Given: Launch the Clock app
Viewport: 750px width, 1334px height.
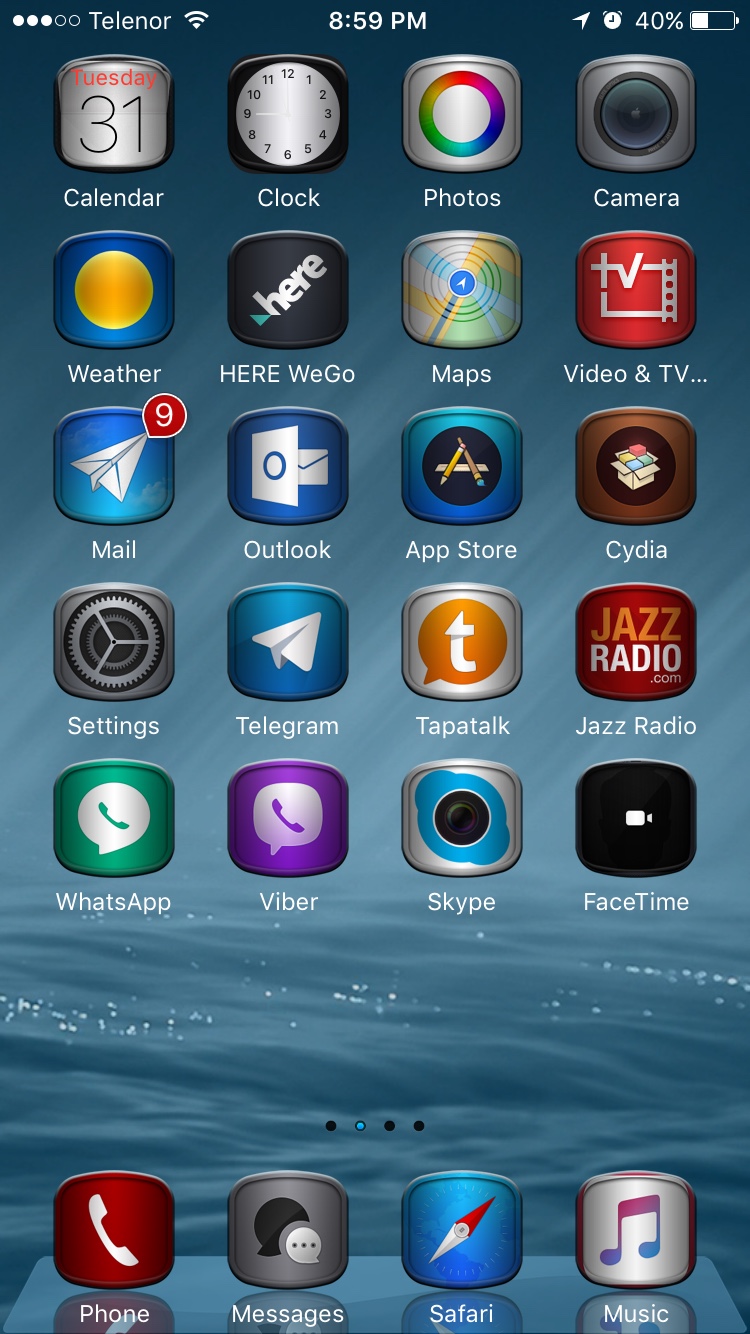Looking at the screenshot, I should coord(288,115).
